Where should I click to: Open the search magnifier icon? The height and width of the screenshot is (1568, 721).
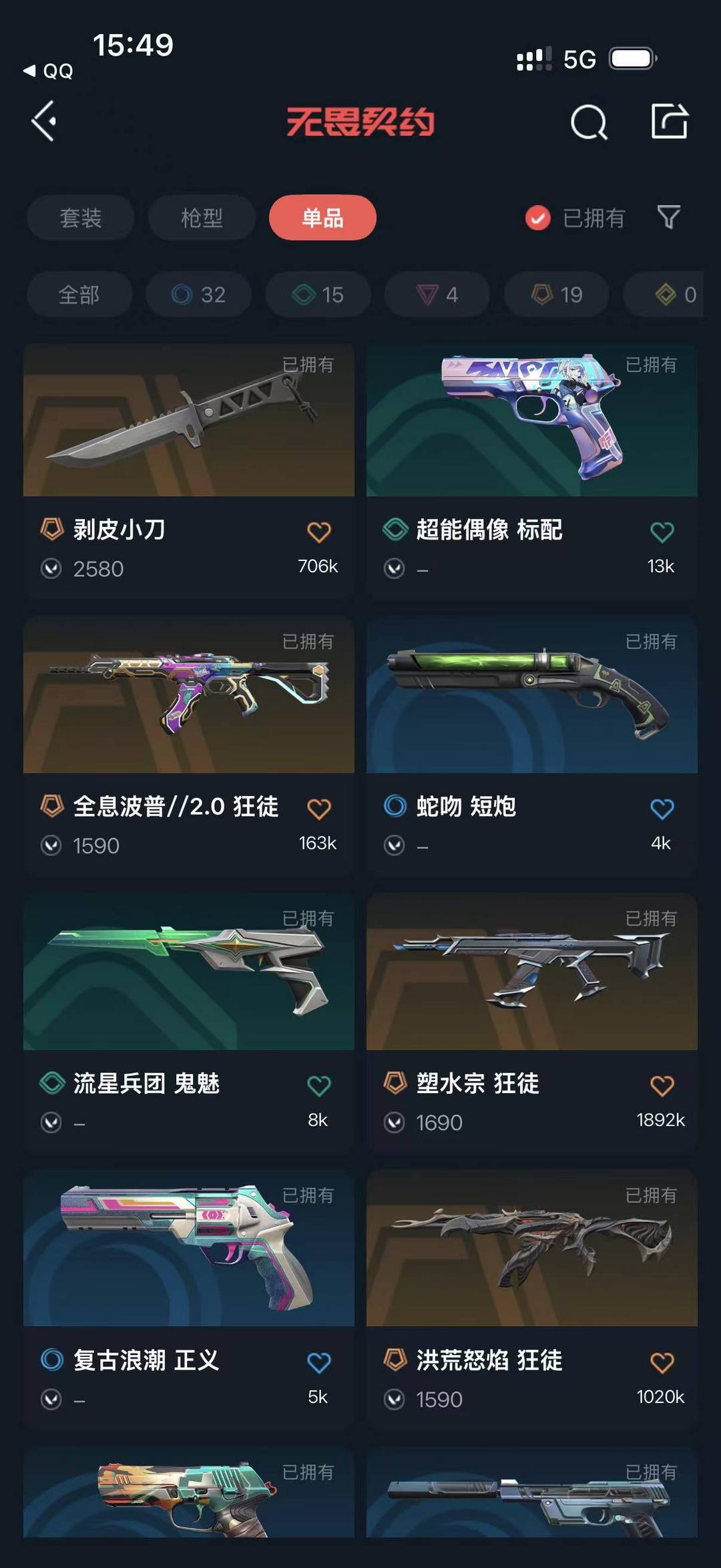tap(588, 122)
